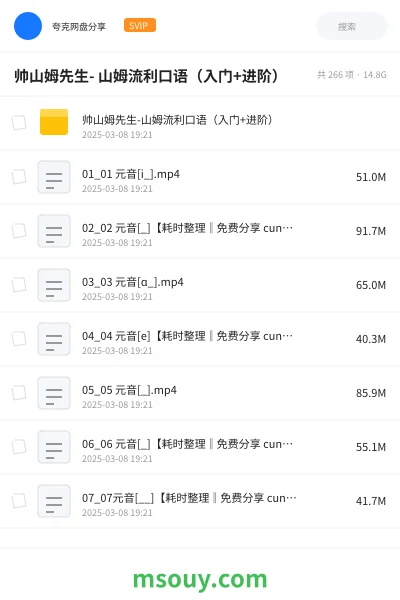
Task: Tap the 搜索 search button
Action: (352, 26)
